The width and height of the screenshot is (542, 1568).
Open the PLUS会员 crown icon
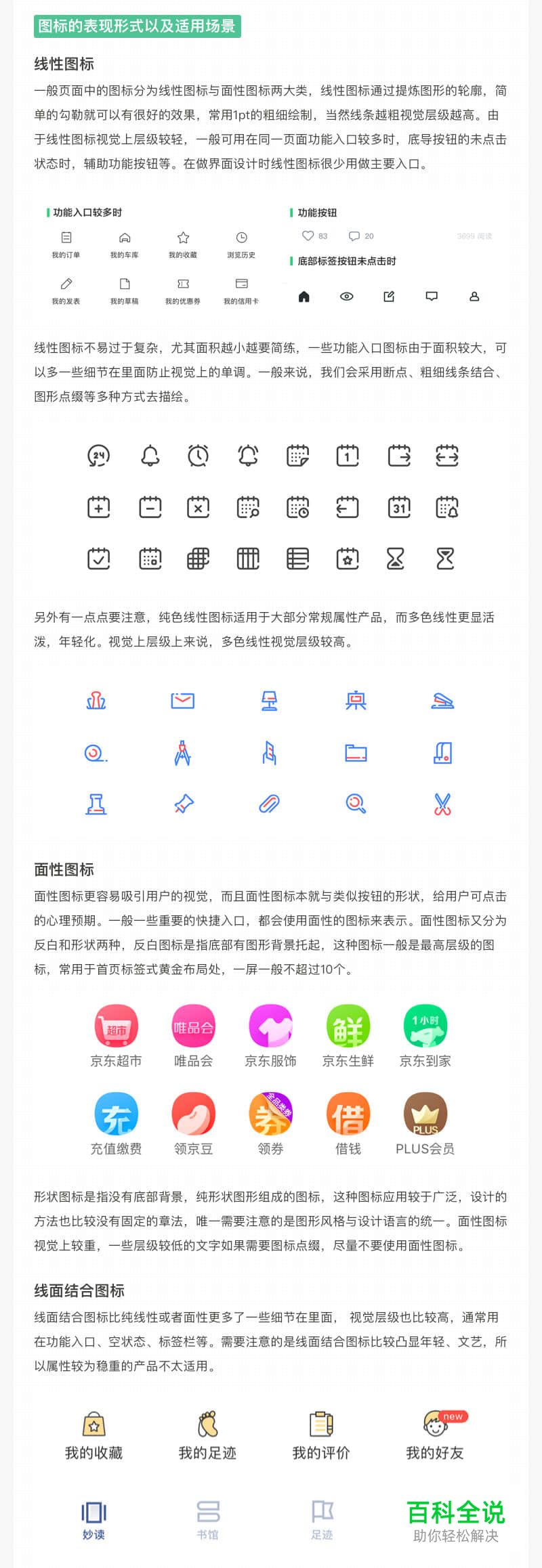[425, 1113]
